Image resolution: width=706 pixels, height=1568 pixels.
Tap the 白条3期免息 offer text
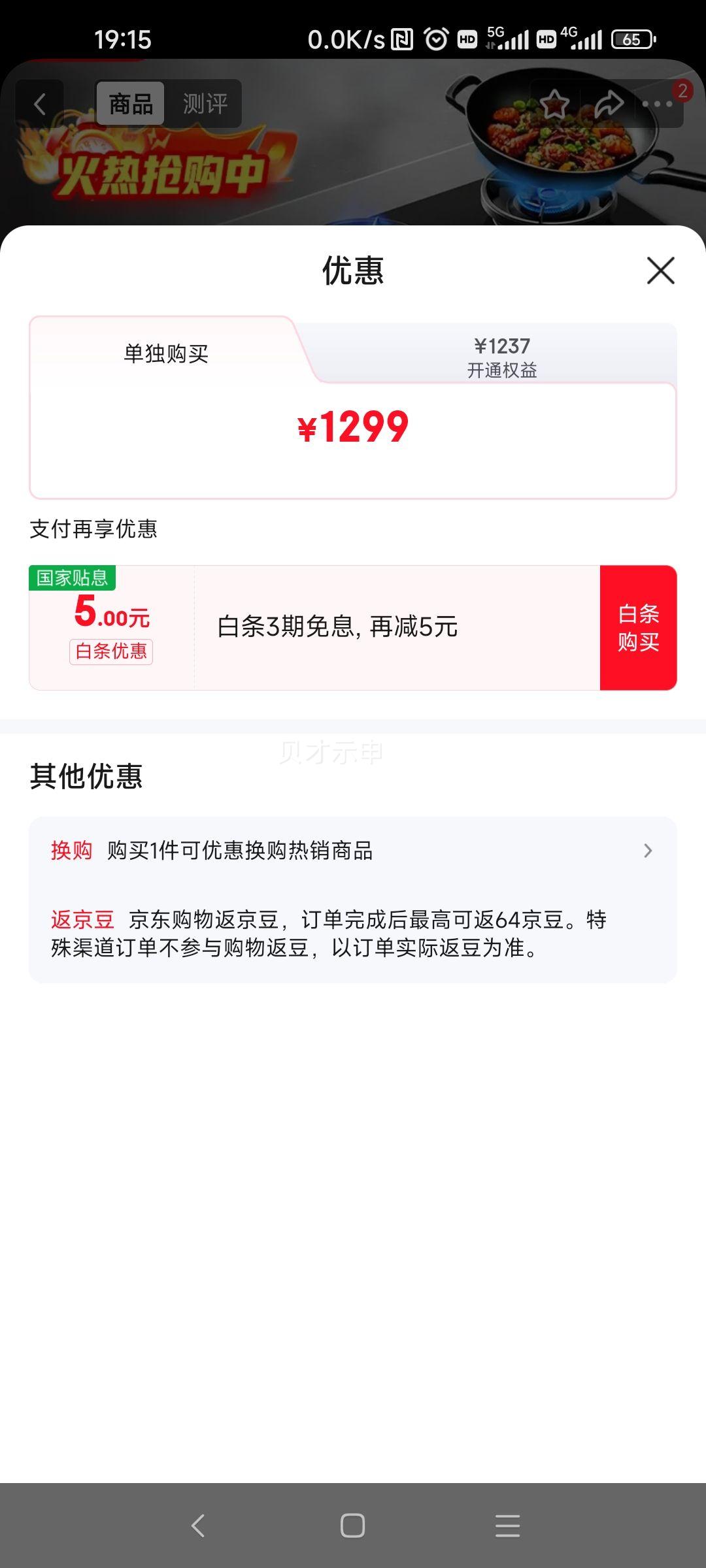click(338, 628)
